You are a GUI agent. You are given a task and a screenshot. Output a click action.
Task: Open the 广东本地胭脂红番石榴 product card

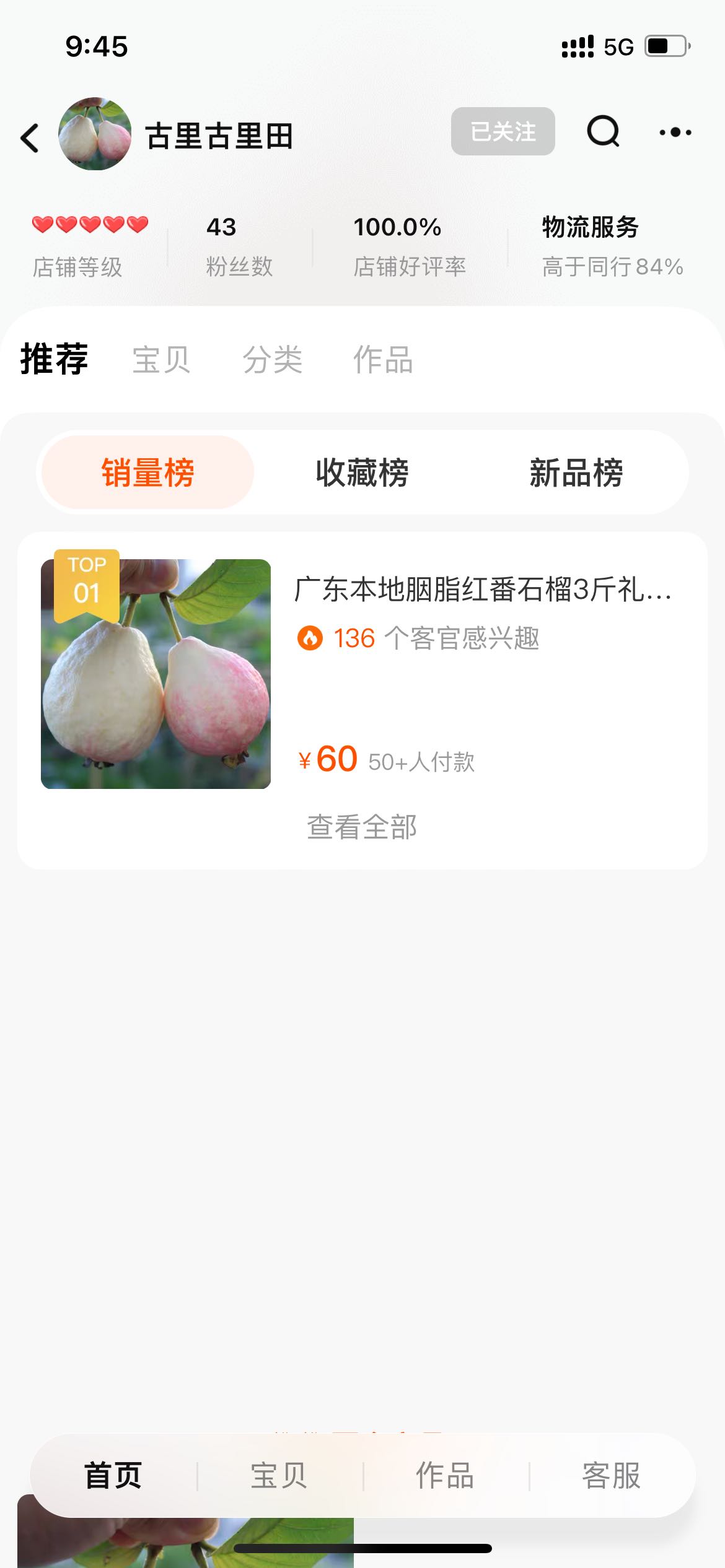point(362,674)
